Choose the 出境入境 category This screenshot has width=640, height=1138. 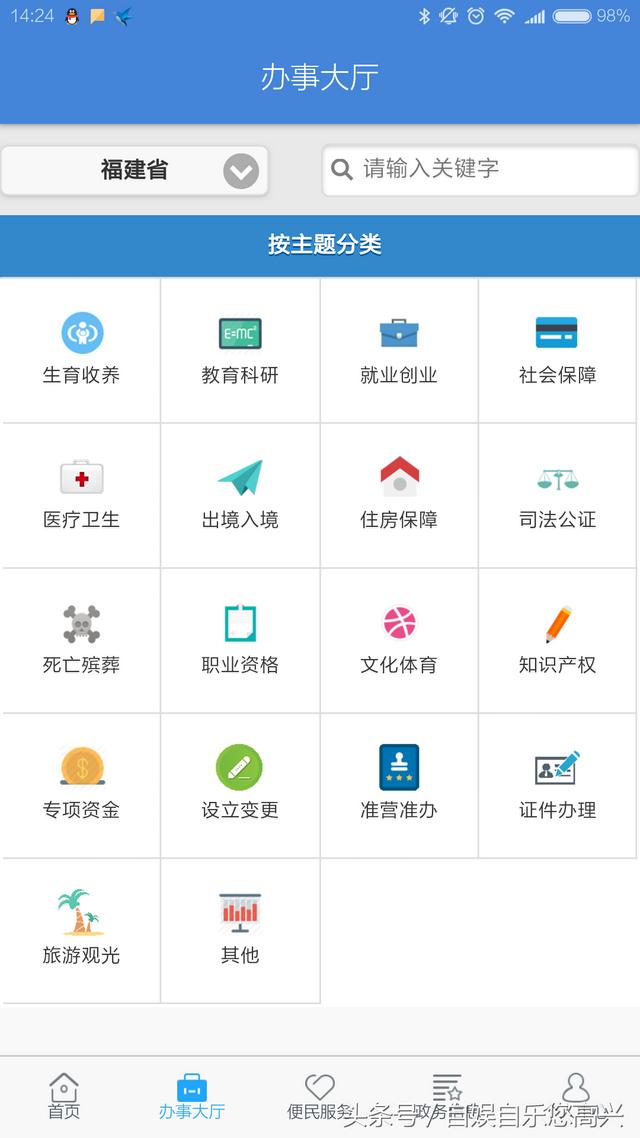(240, 495)
